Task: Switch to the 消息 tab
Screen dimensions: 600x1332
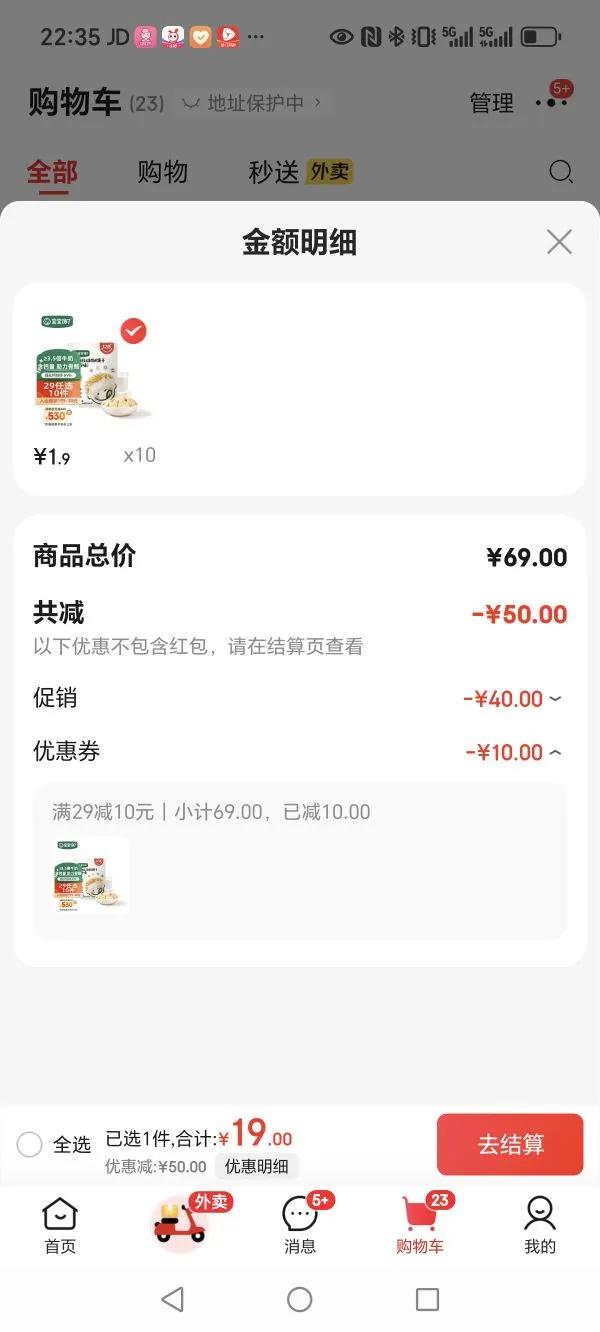Action: (x=300, y=1224)
